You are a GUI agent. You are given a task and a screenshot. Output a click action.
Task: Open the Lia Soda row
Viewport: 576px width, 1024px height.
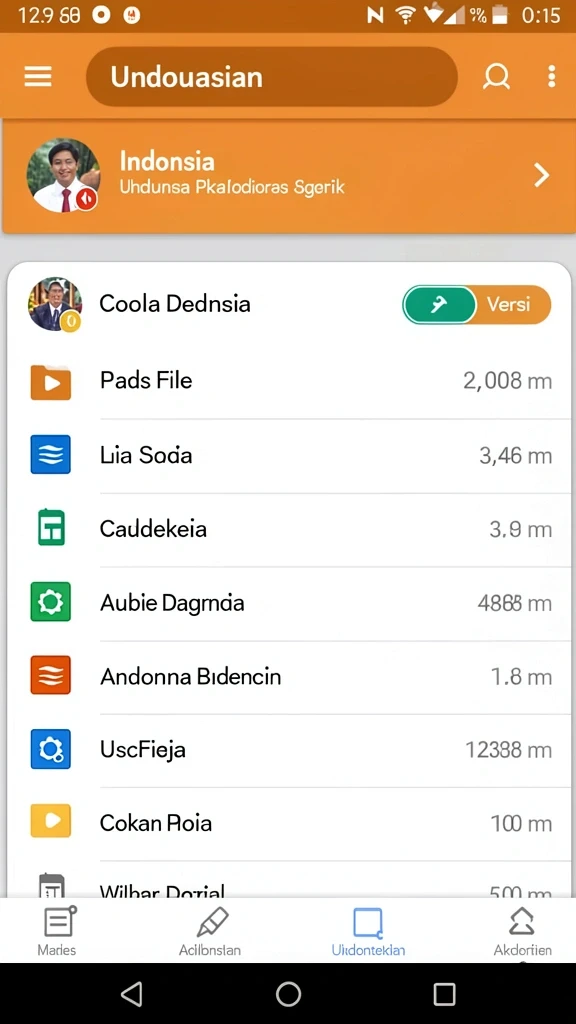(291, 455)
